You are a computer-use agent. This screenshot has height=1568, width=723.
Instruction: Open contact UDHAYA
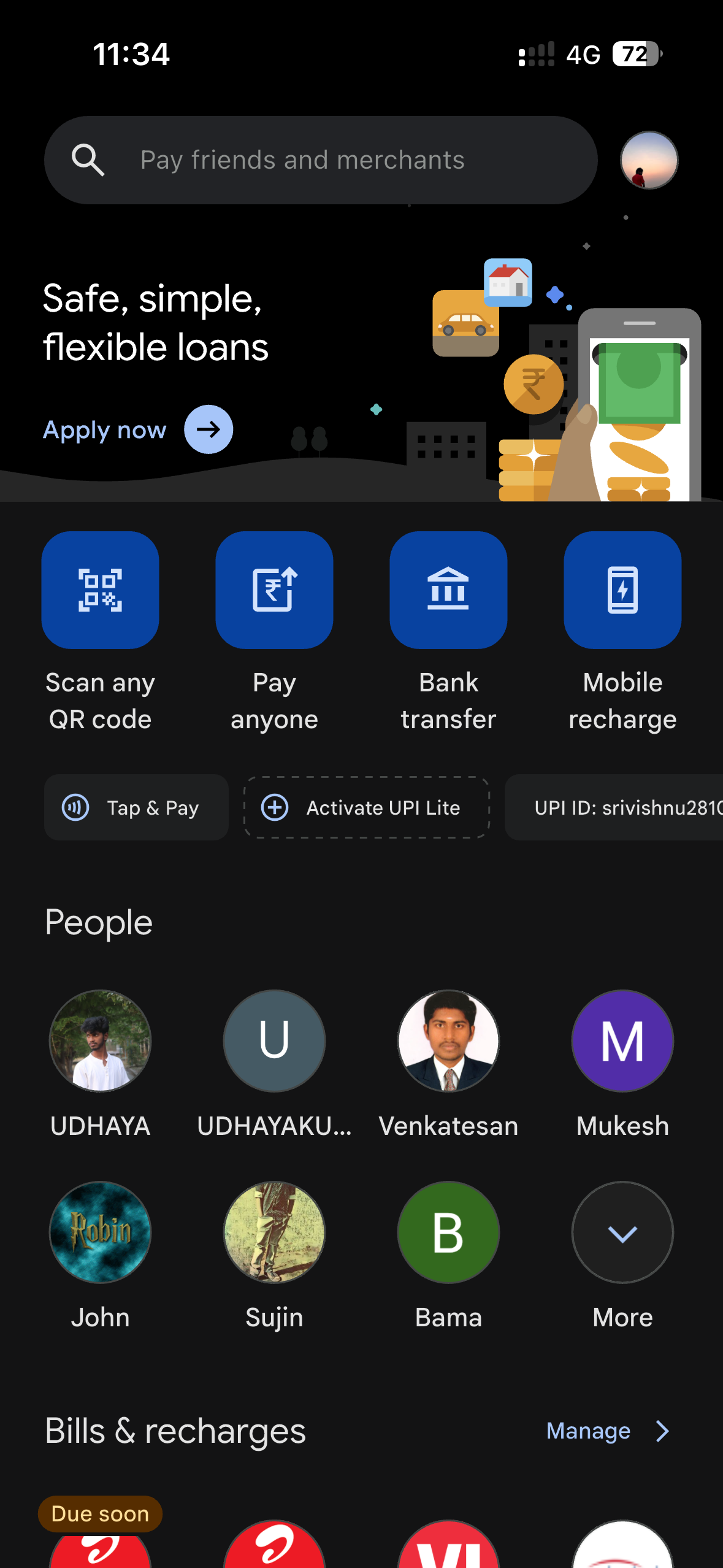tap(100, 1041)
